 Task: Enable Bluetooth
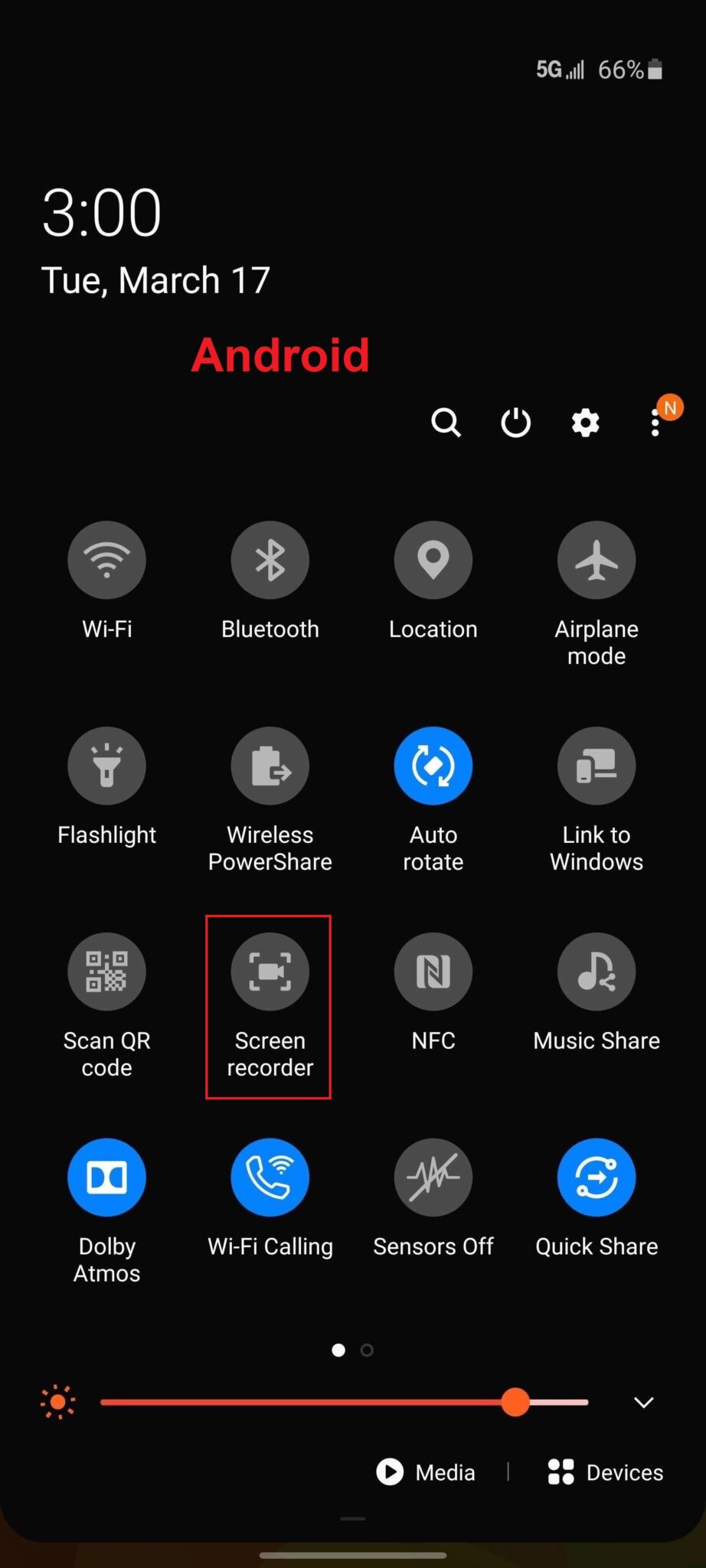point(270,560)
